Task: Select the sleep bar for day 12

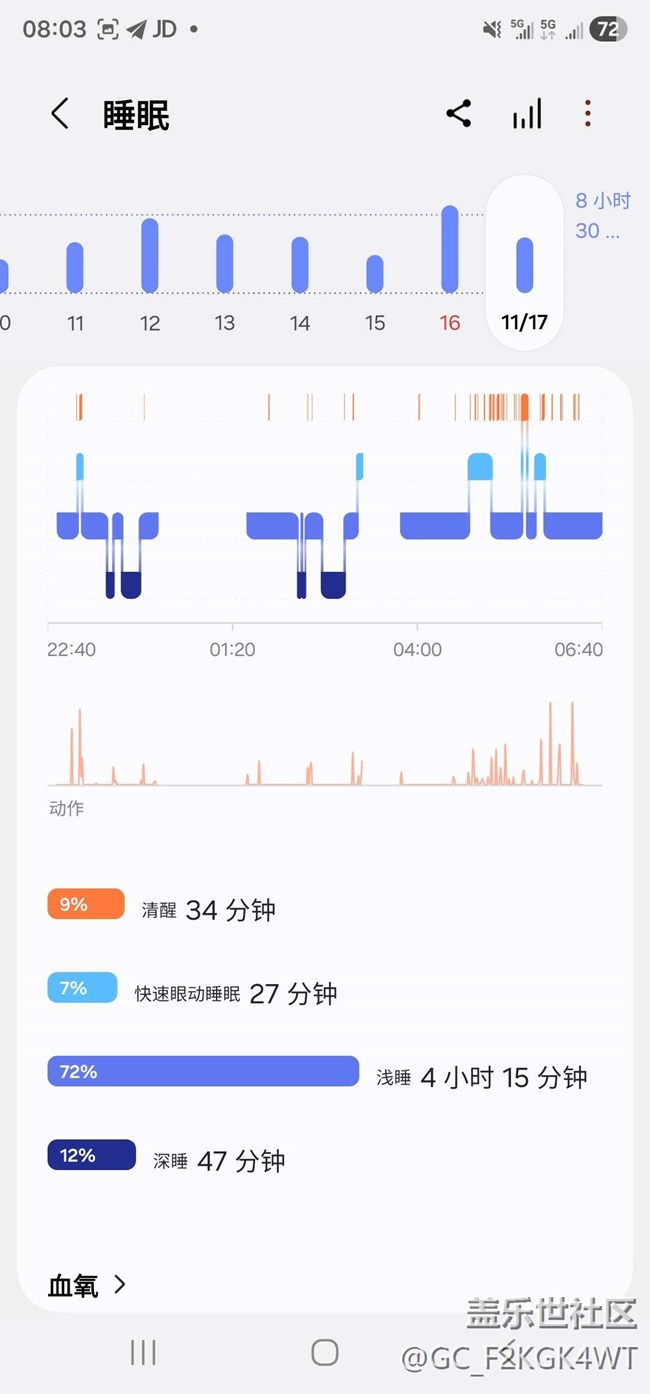Action: point(150,256)
